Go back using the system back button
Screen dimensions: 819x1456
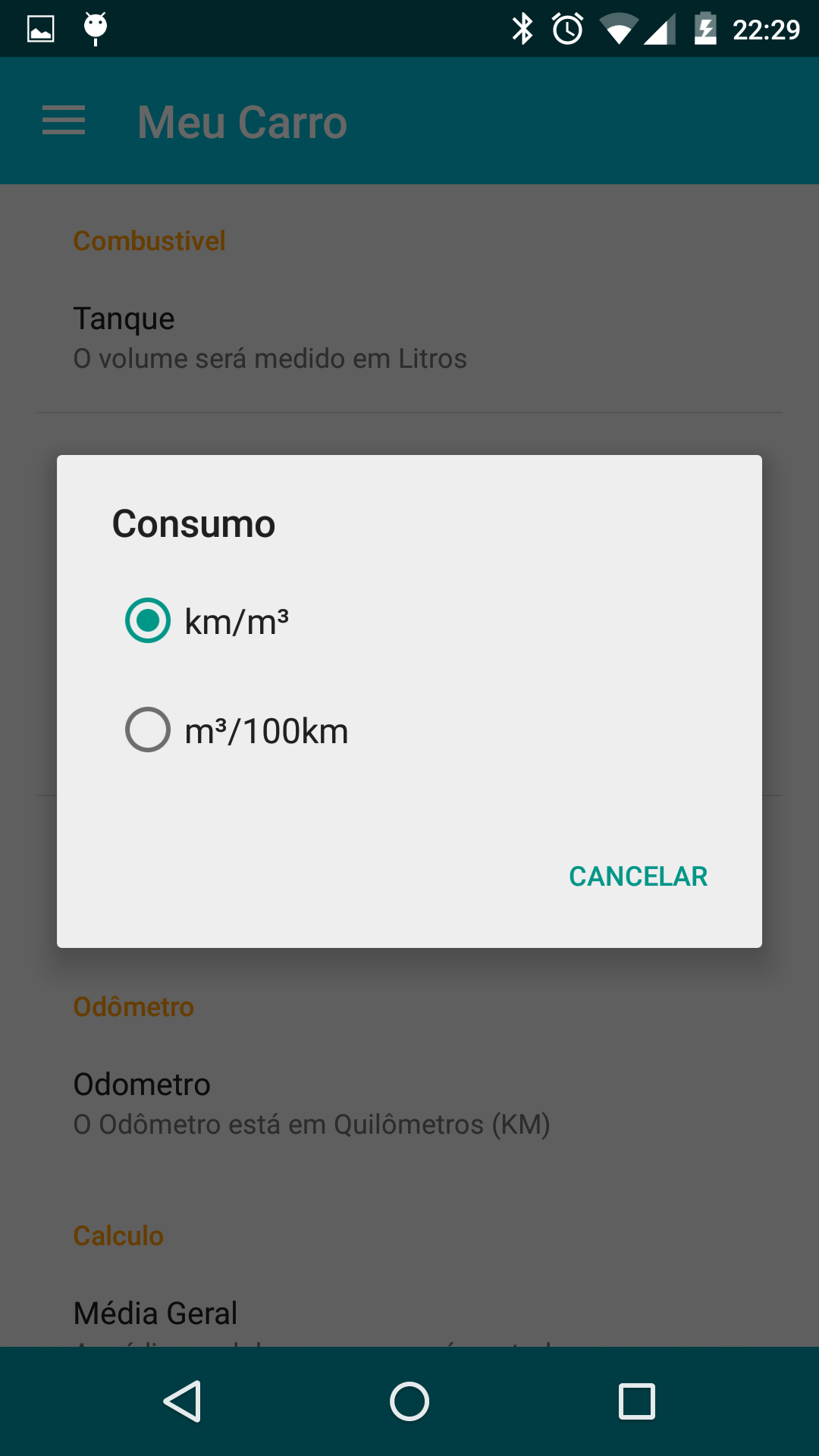click(182, 1401)
